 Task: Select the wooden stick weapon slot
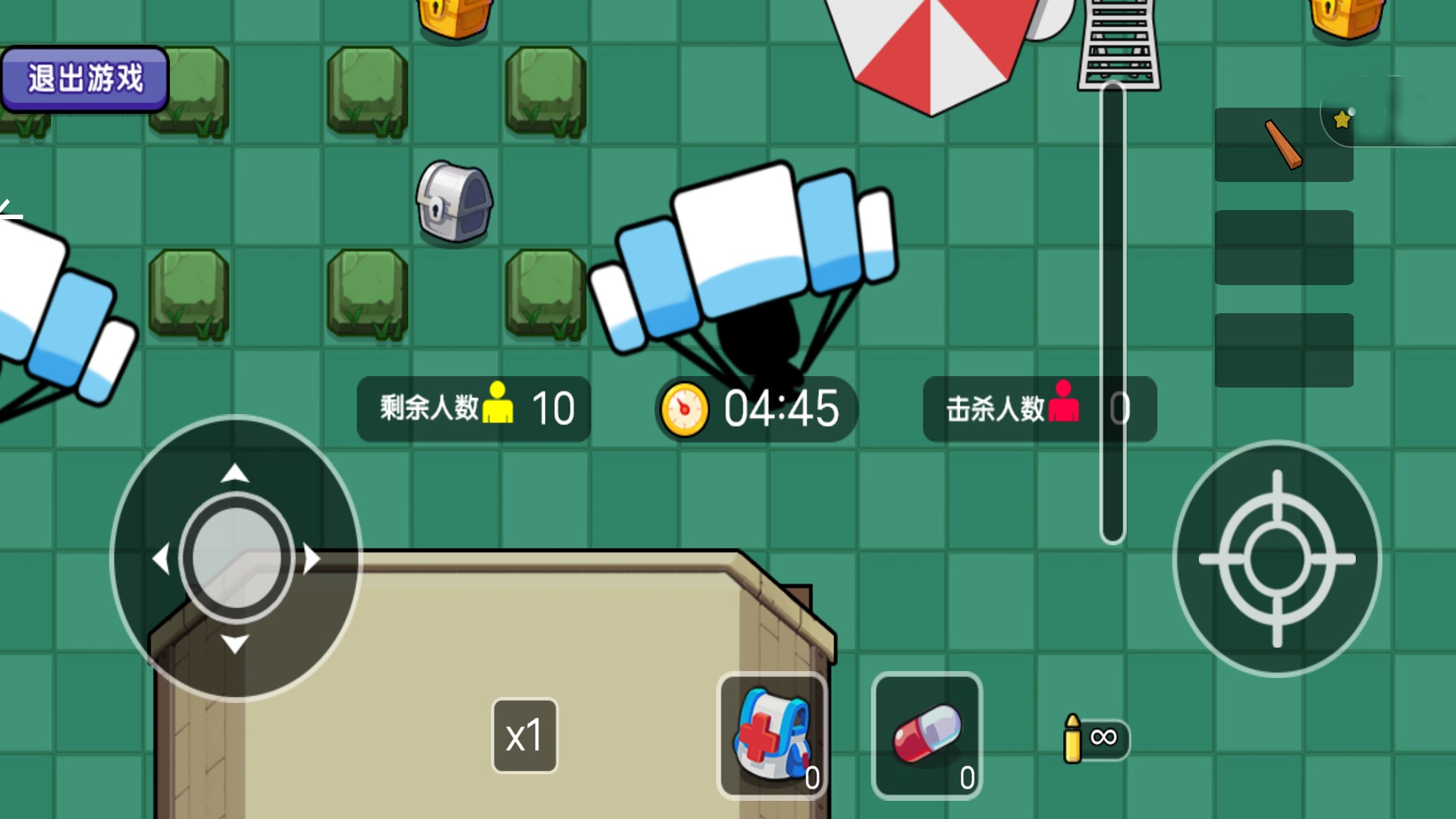1283,145
